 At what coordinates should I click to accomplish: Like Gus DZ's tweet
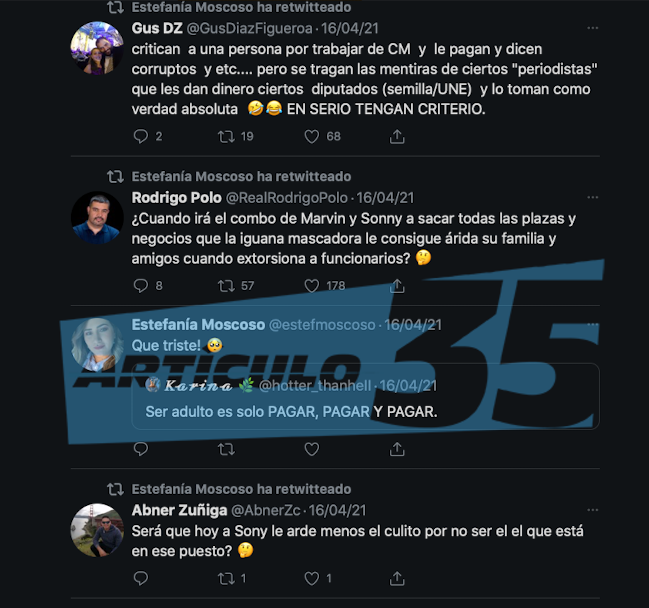[311, 136]
